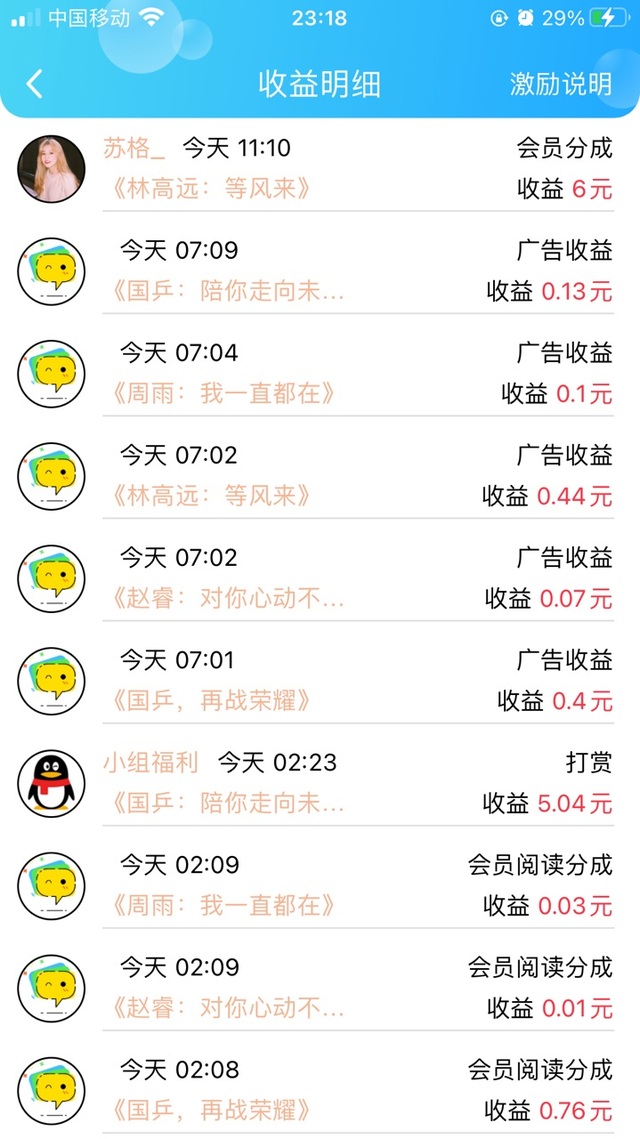Open 激励说明 in the header
Screen dimensions: 640x1139
[x=560, y=84]
